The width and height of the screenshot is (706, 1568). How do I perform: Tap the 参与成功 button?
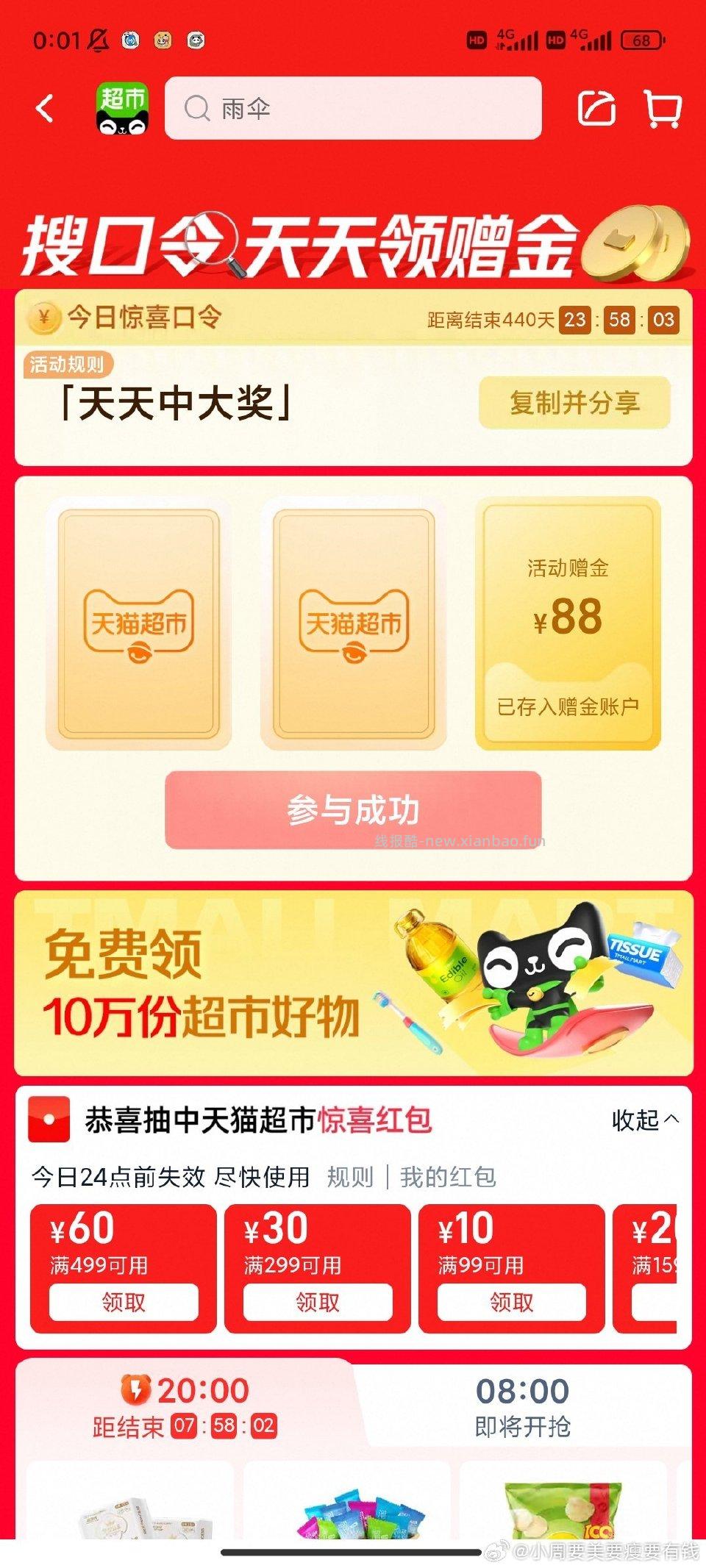pyautogui.click(x=353, y=810)
